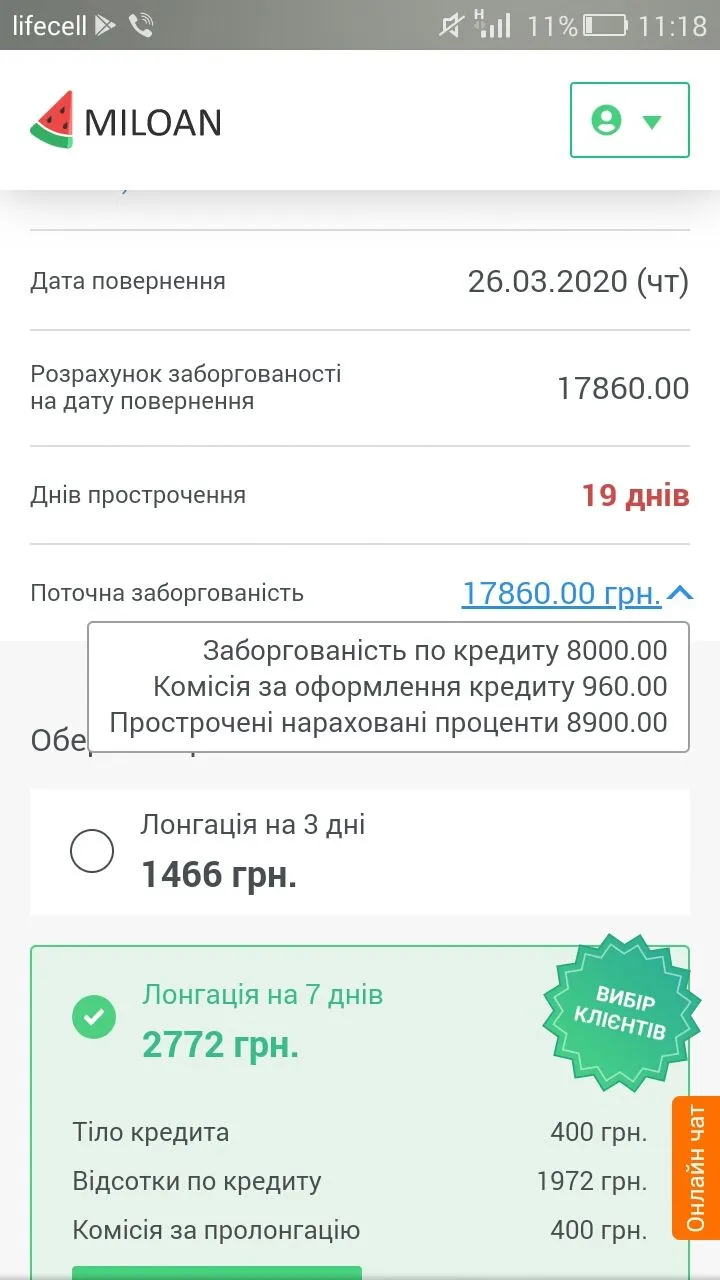Tap the green action button at bottom
This screenshot has height=1280, width=720.
[x=215, y=1274]
